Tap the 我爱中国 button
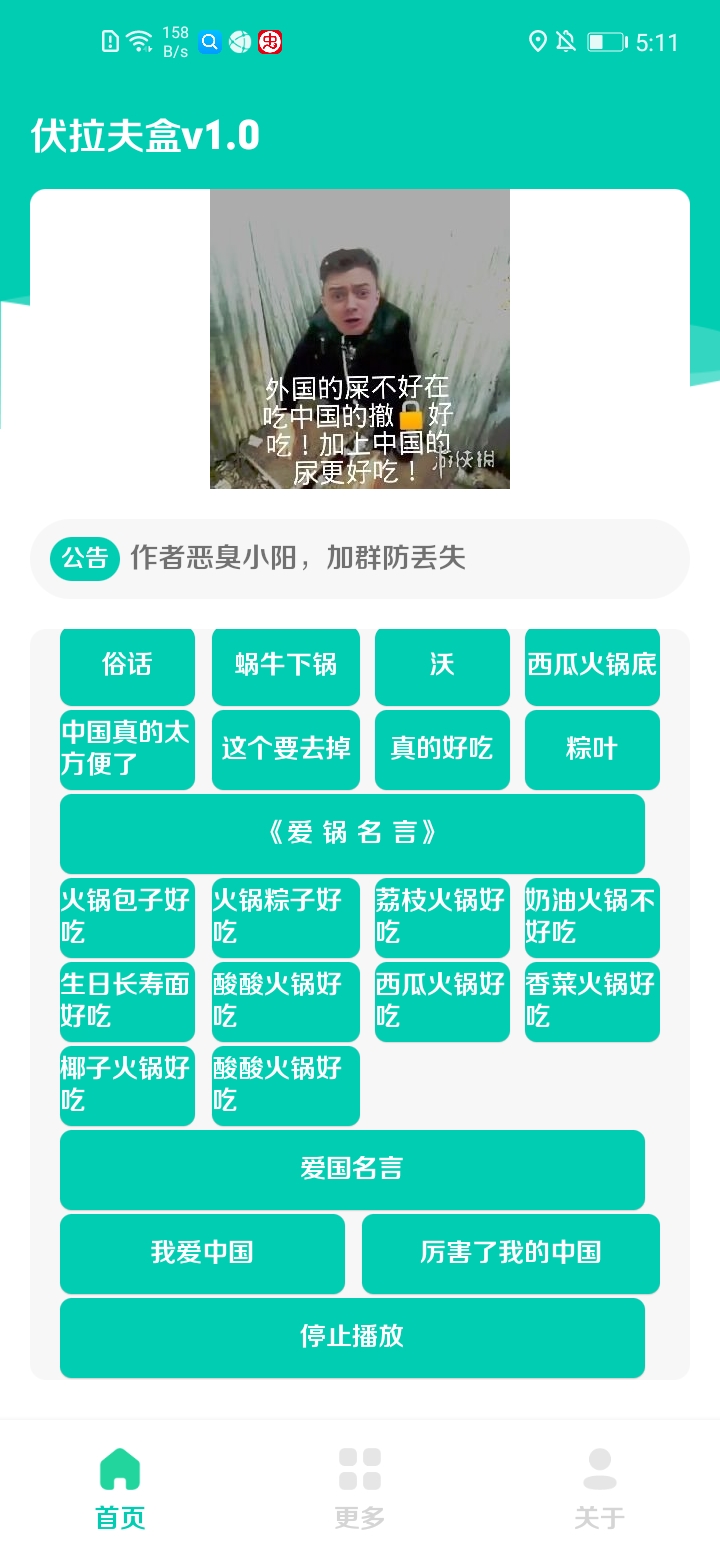 [202, 1253]
